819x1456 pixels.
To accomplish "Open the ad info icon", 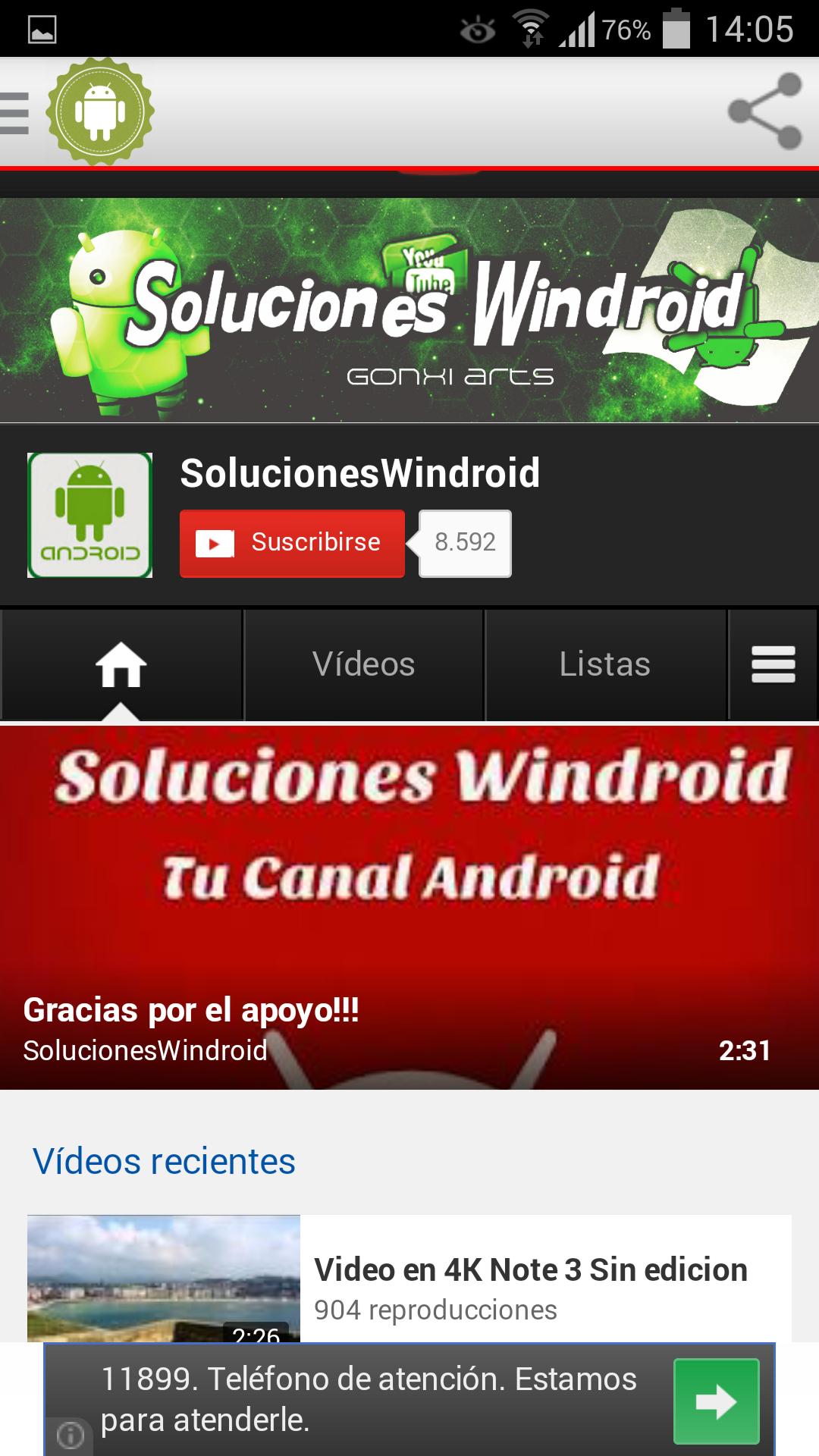I will tap(70, 1435).
